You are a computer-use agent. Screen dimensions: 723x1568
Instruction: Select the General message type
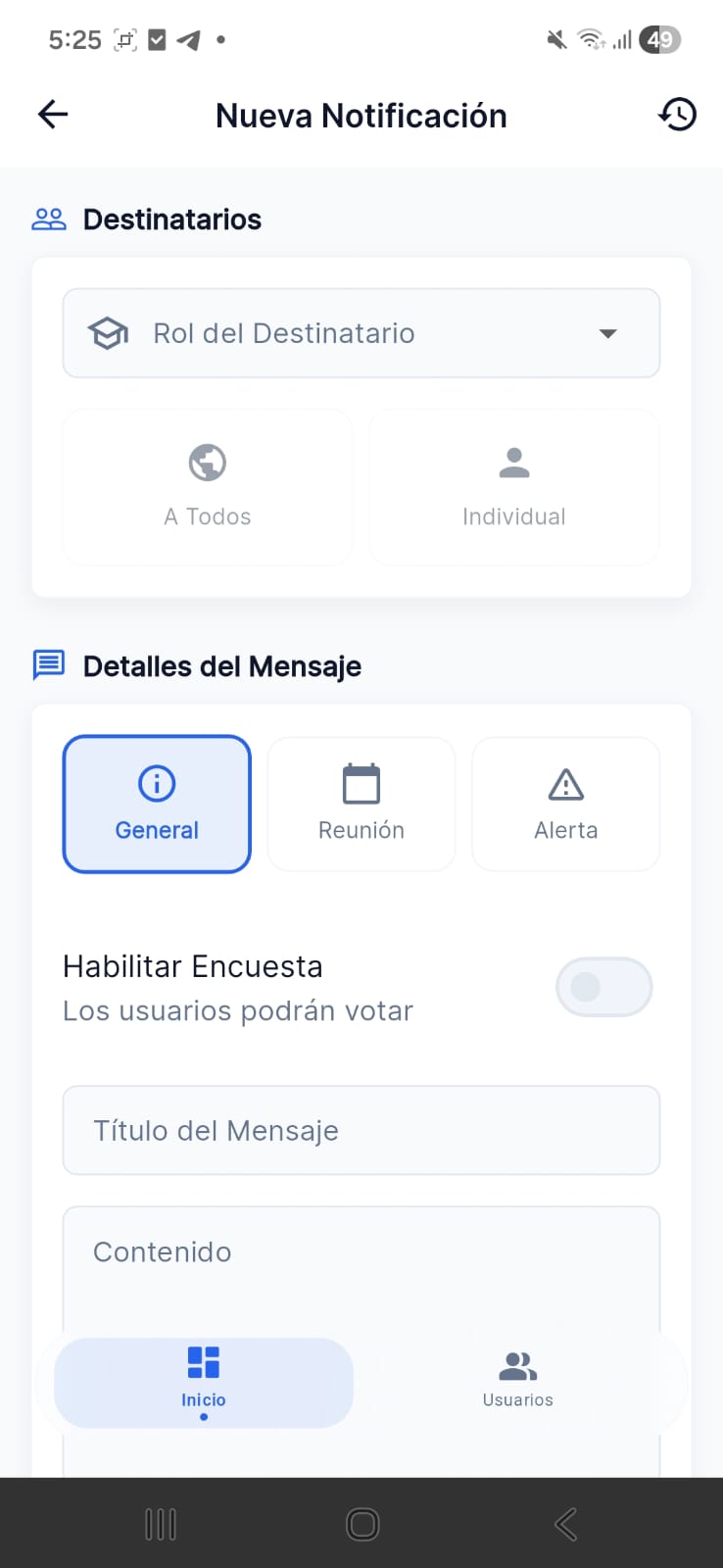click(157, 804)
